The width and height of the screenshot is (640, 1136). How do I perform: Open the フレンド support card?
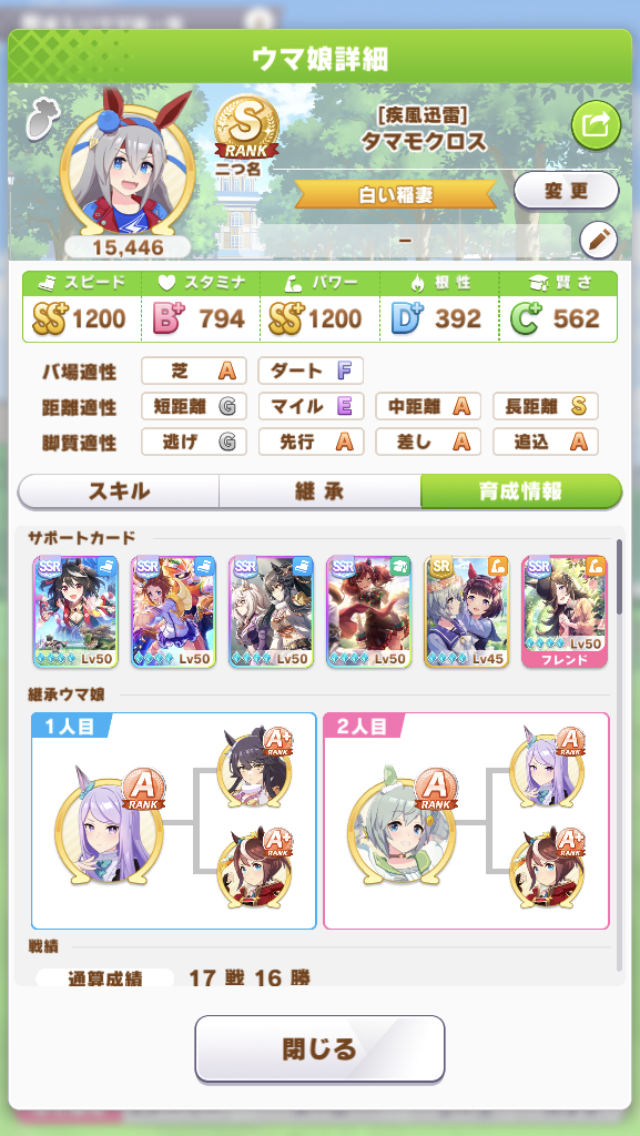(564, 611)
